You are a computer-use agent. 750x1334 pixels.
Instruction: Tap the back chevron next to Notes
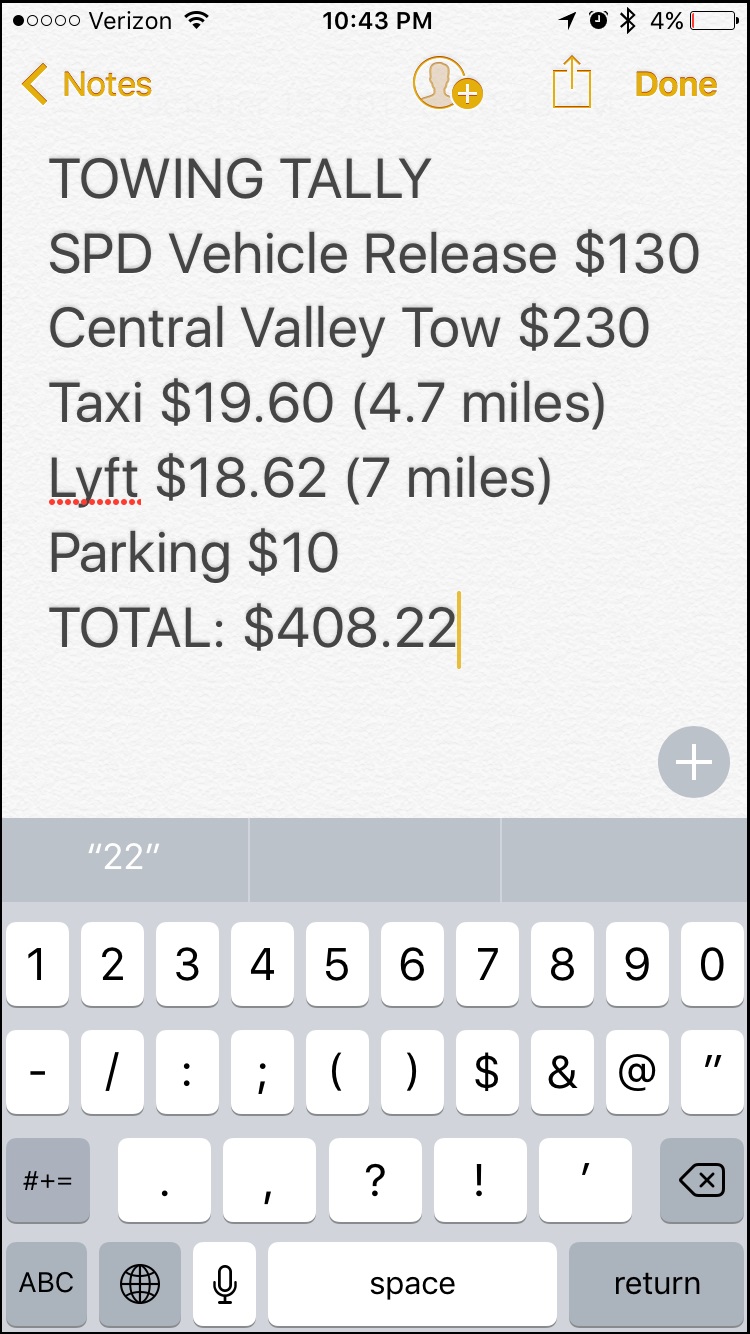35,84
